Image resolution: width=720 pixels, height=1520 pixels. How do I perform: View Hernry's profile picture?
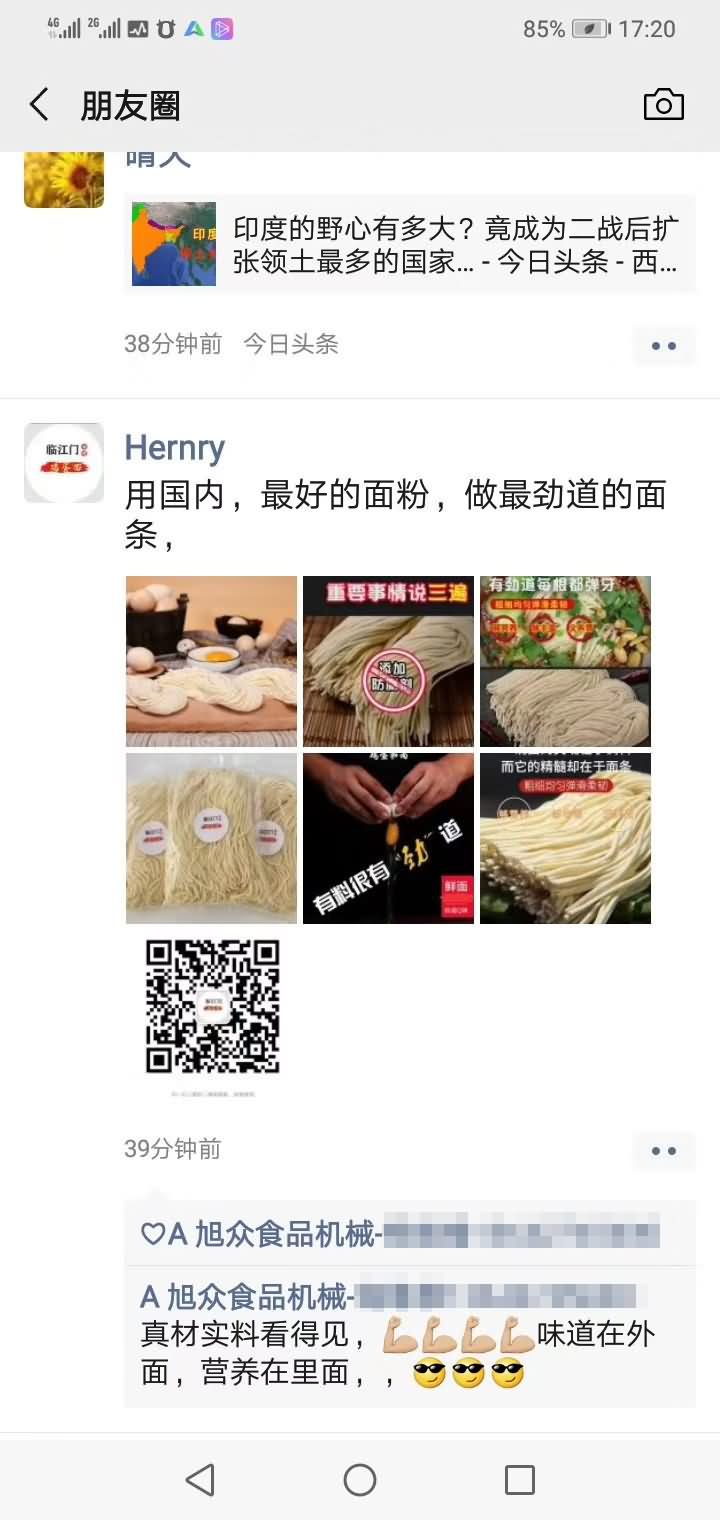64,462
